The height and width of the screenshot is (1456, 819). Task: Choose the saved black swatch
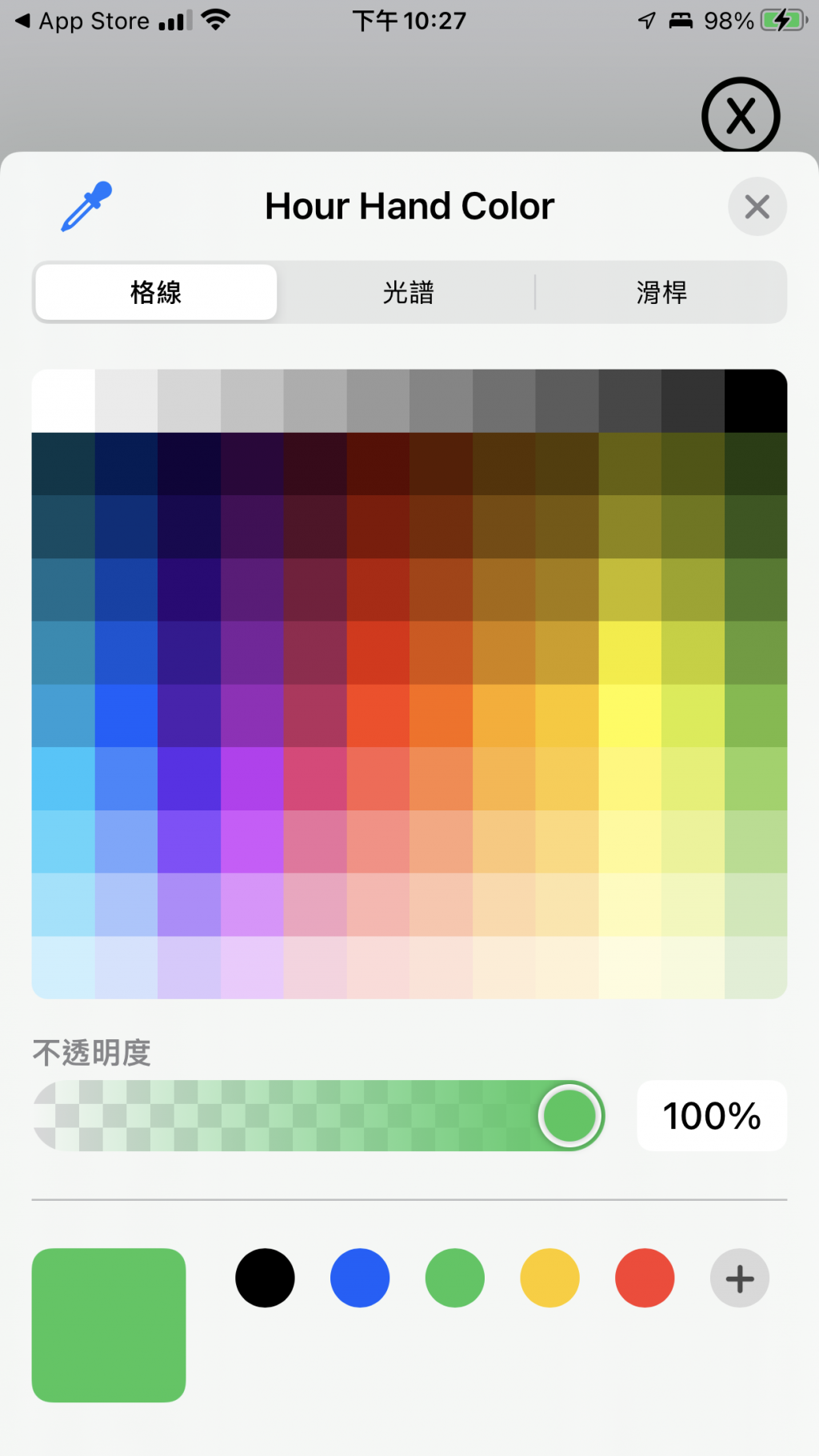(265, 1278)
